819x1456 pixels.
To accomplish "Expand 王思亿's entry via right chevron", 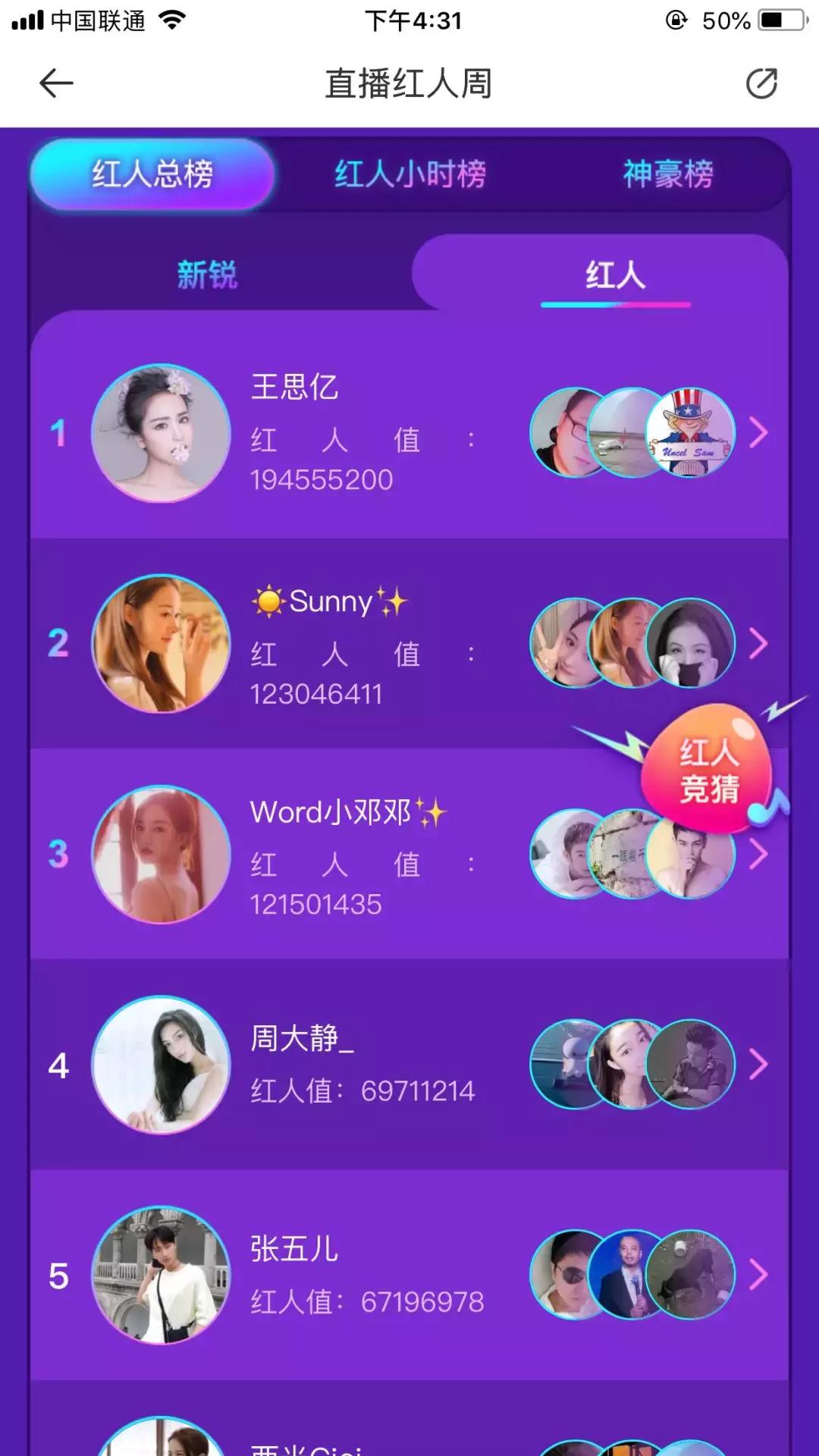I will 756,431.
